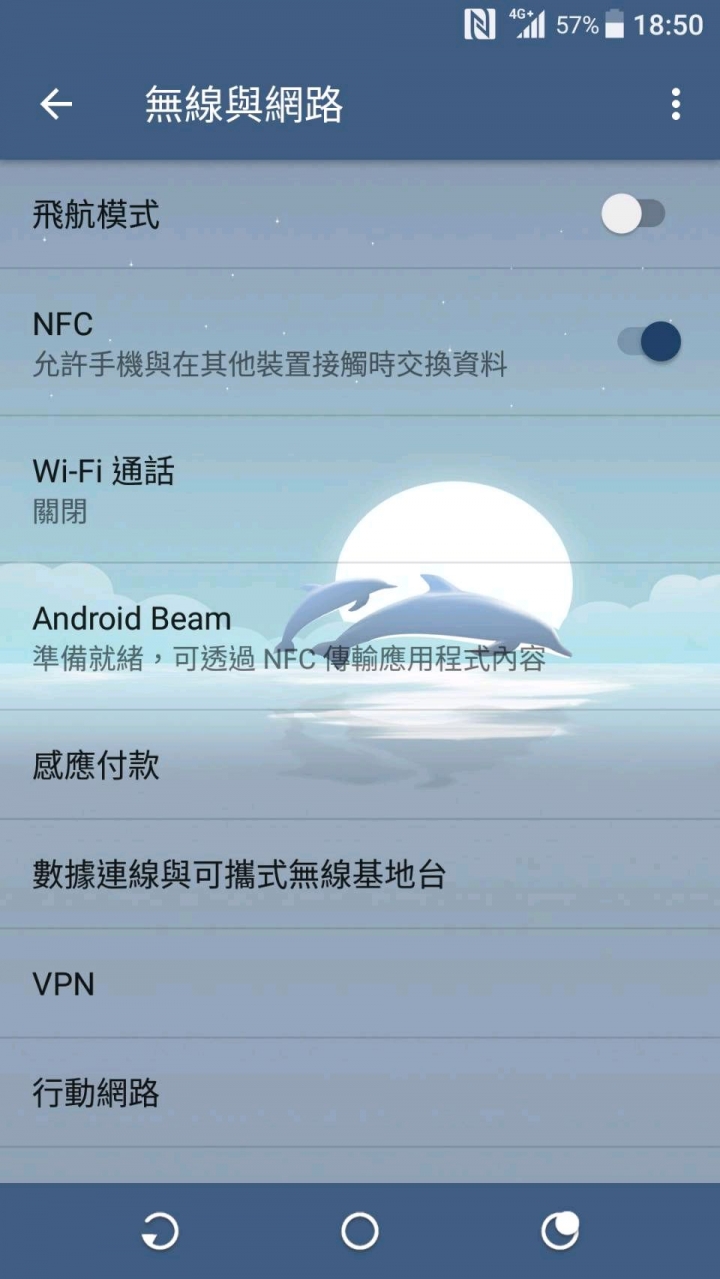The width and height of the screenshot is (720, 1279).
Task: Open the overflow menu
Action: click(x=676, y=104)
